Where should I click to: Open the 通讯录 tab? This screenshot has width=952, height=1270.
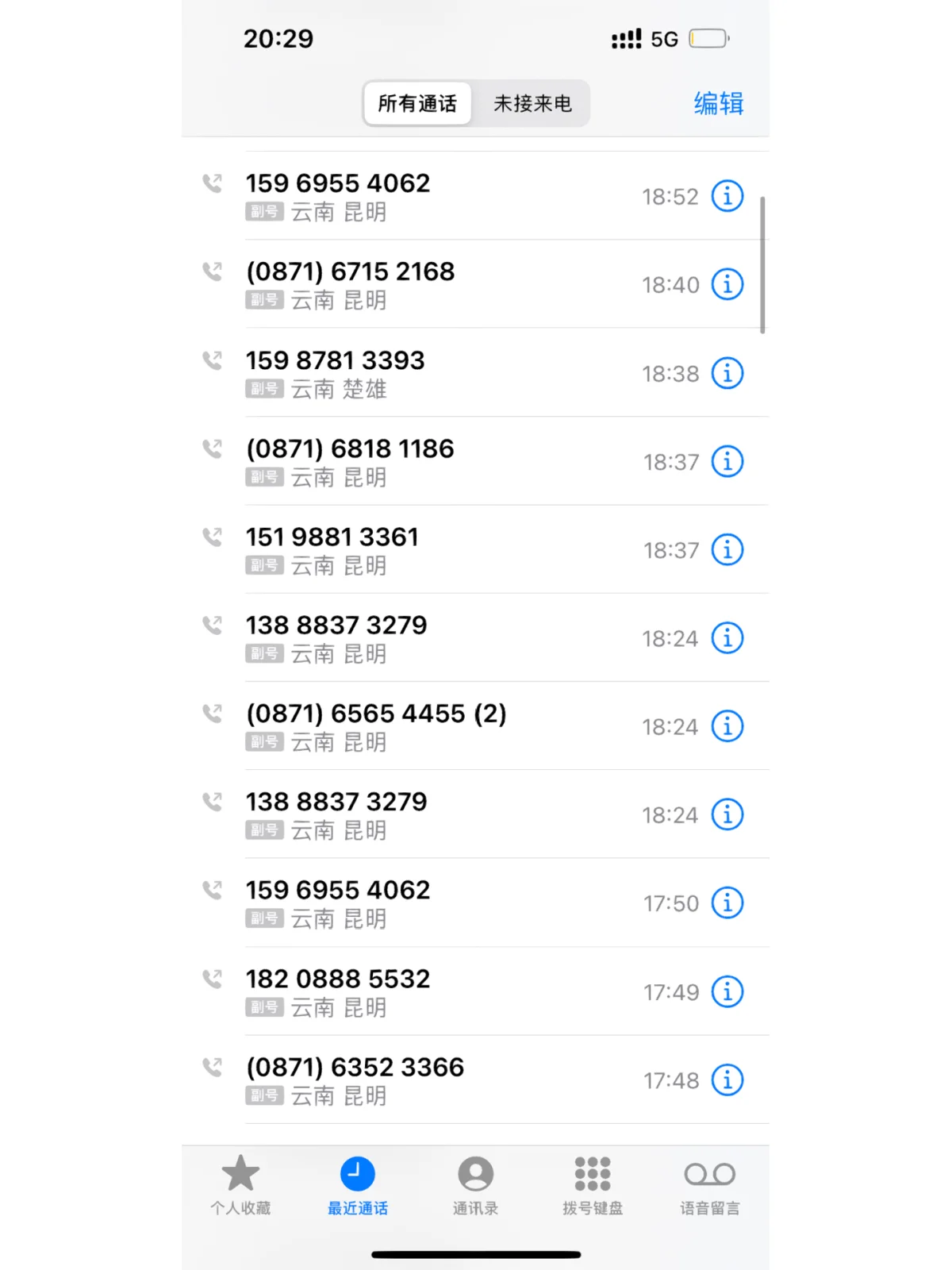[475, 1185]
